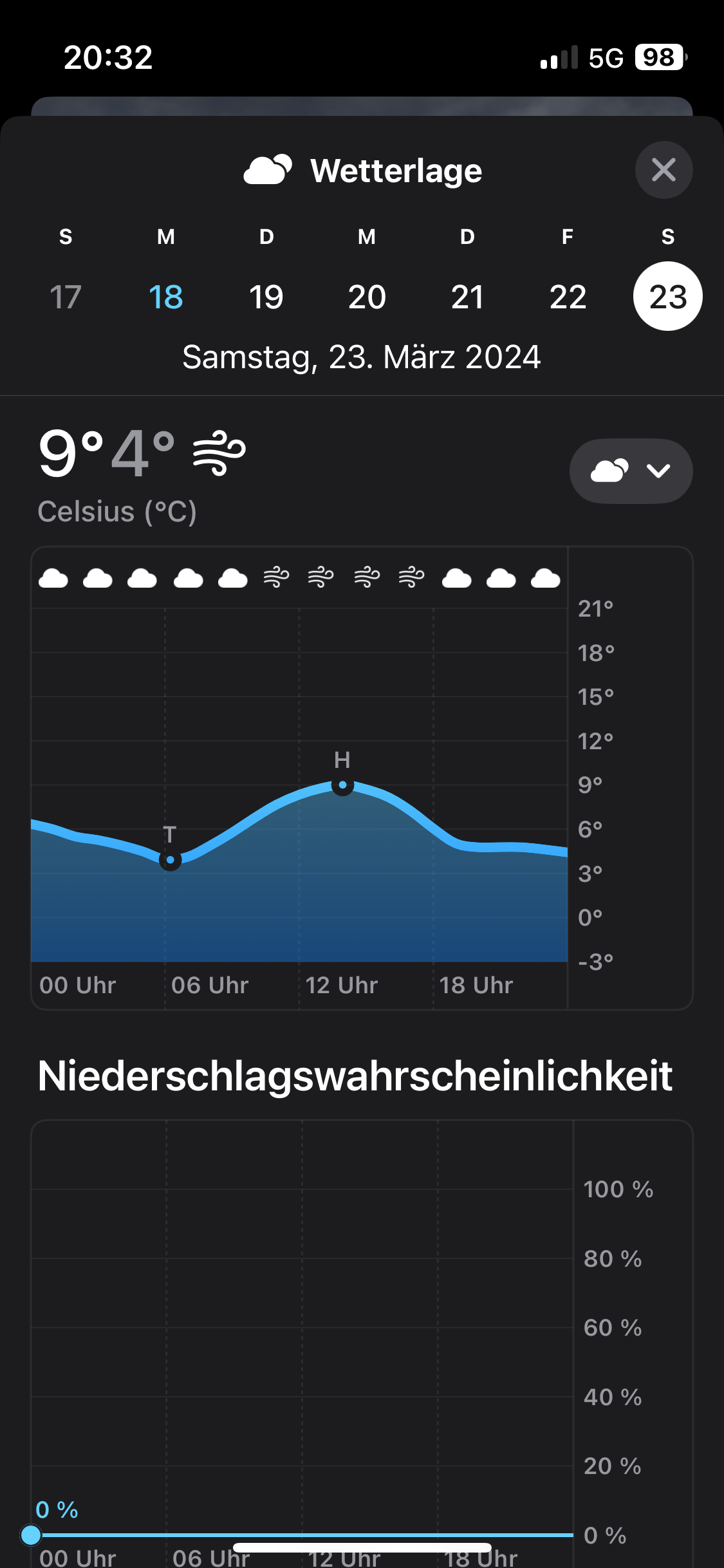Image resolution: width=724 pixels, height=1568 pixels.
Task: Close the Wetterlage sheet
Action: (664, 170)
